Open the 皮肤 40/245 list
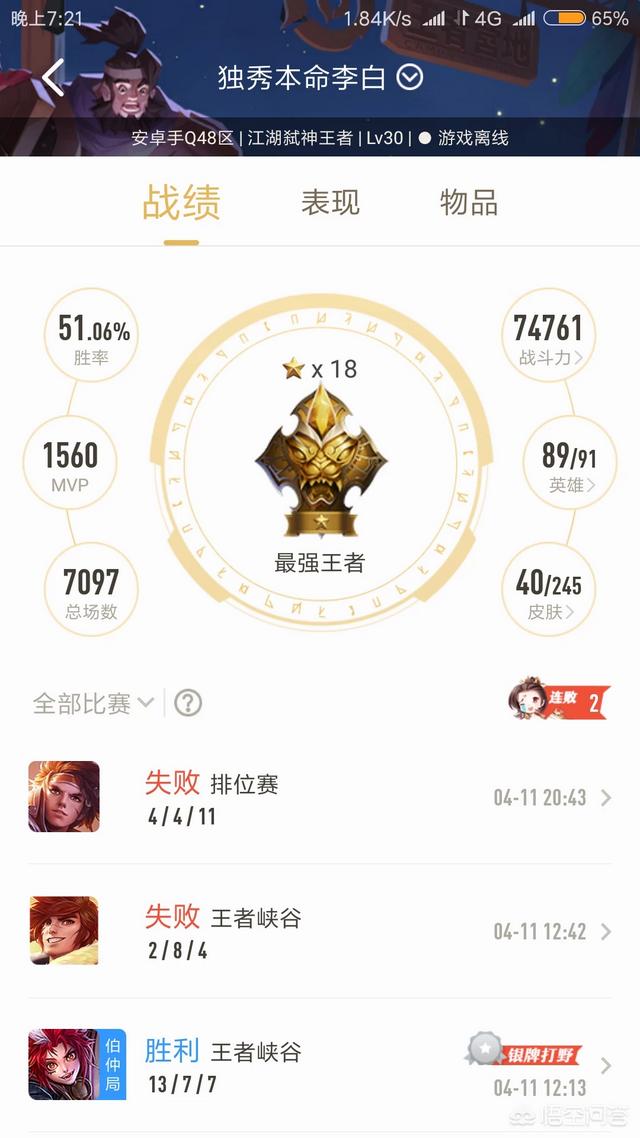The image size is (640, 1138). [548, 589]
